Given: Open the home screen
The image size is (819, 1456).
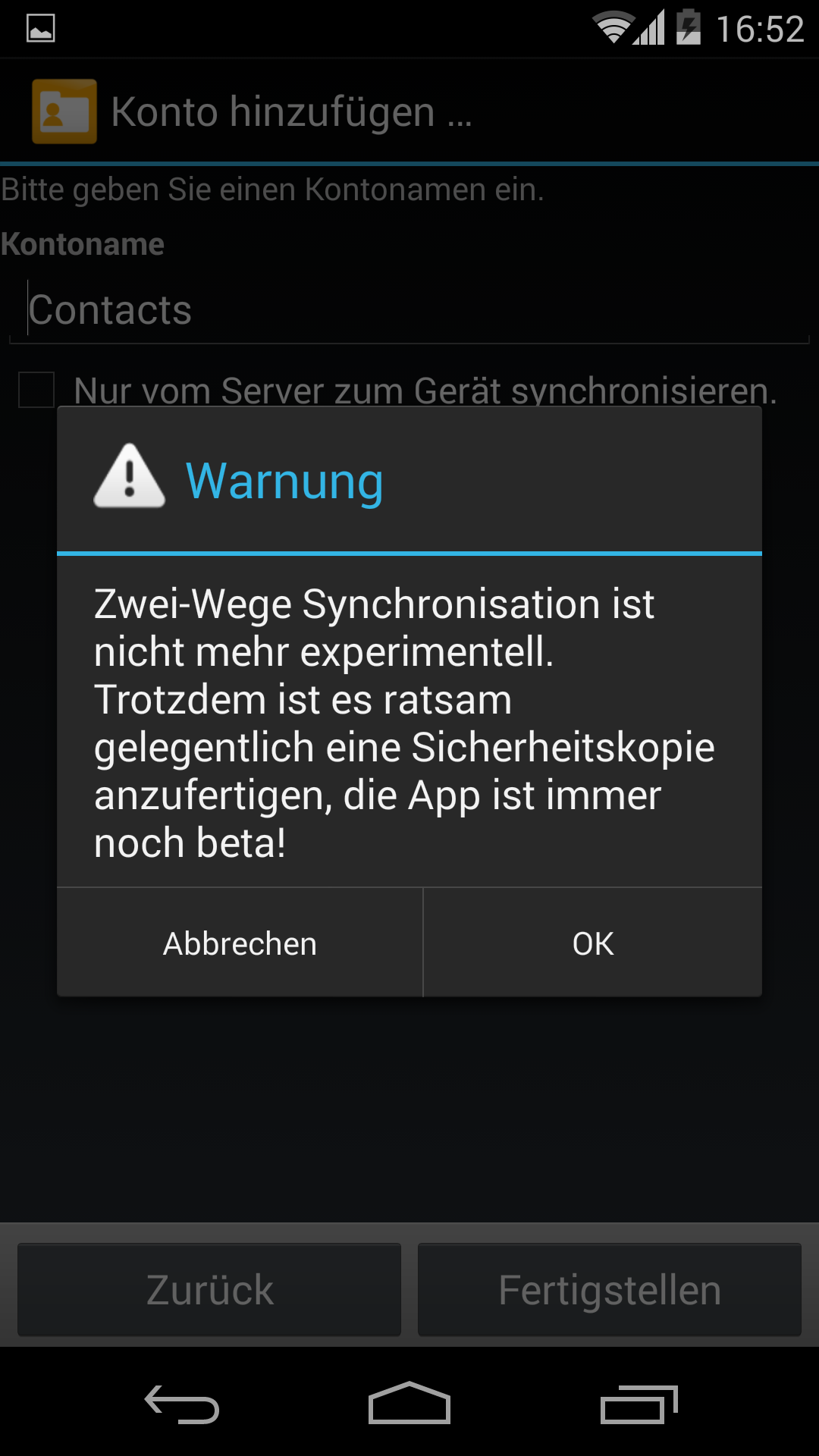Looking at the screenshot, I should [409, 1403].
